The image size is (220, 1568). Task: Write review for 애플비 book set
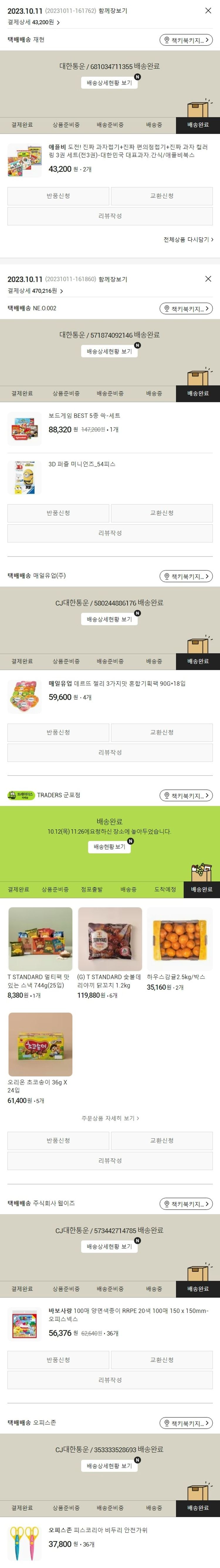click(x=110, y=216)
